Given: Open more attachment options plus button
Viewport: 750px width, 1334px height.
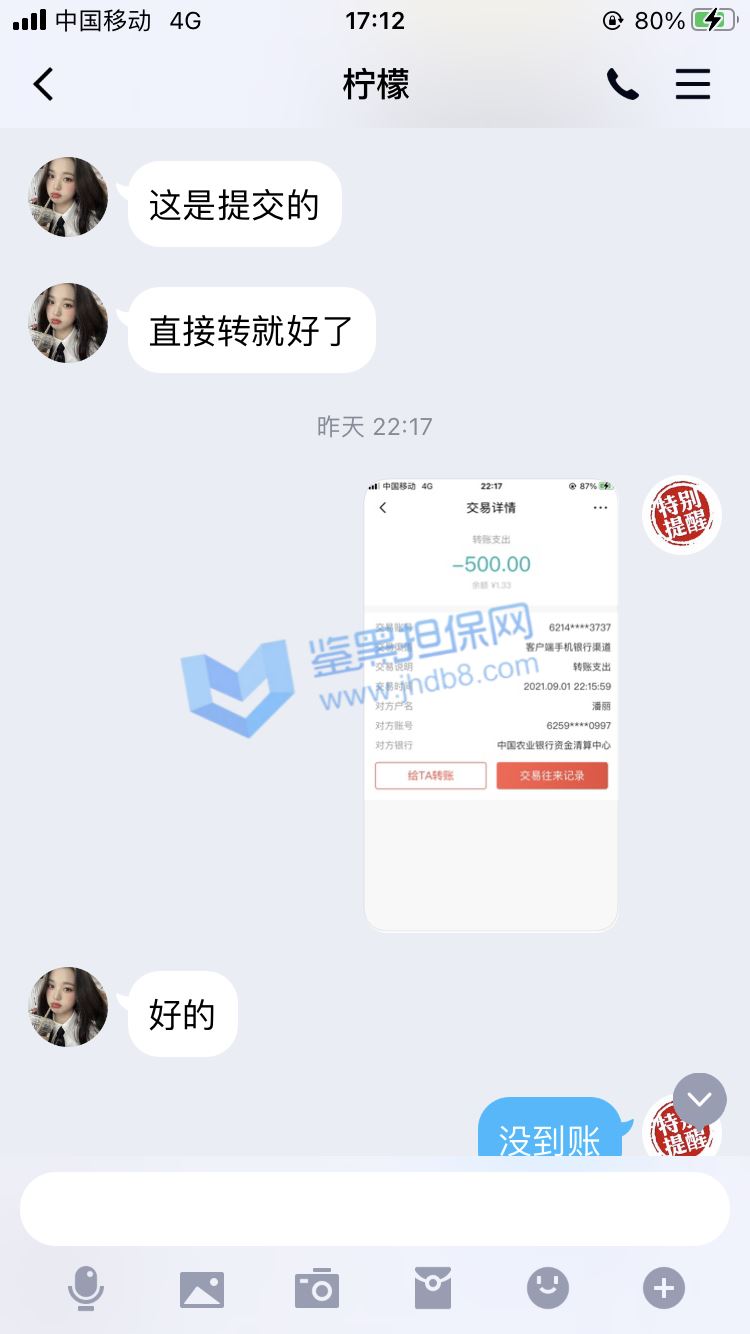Looking at the screenshot, I should (664, 1288).
